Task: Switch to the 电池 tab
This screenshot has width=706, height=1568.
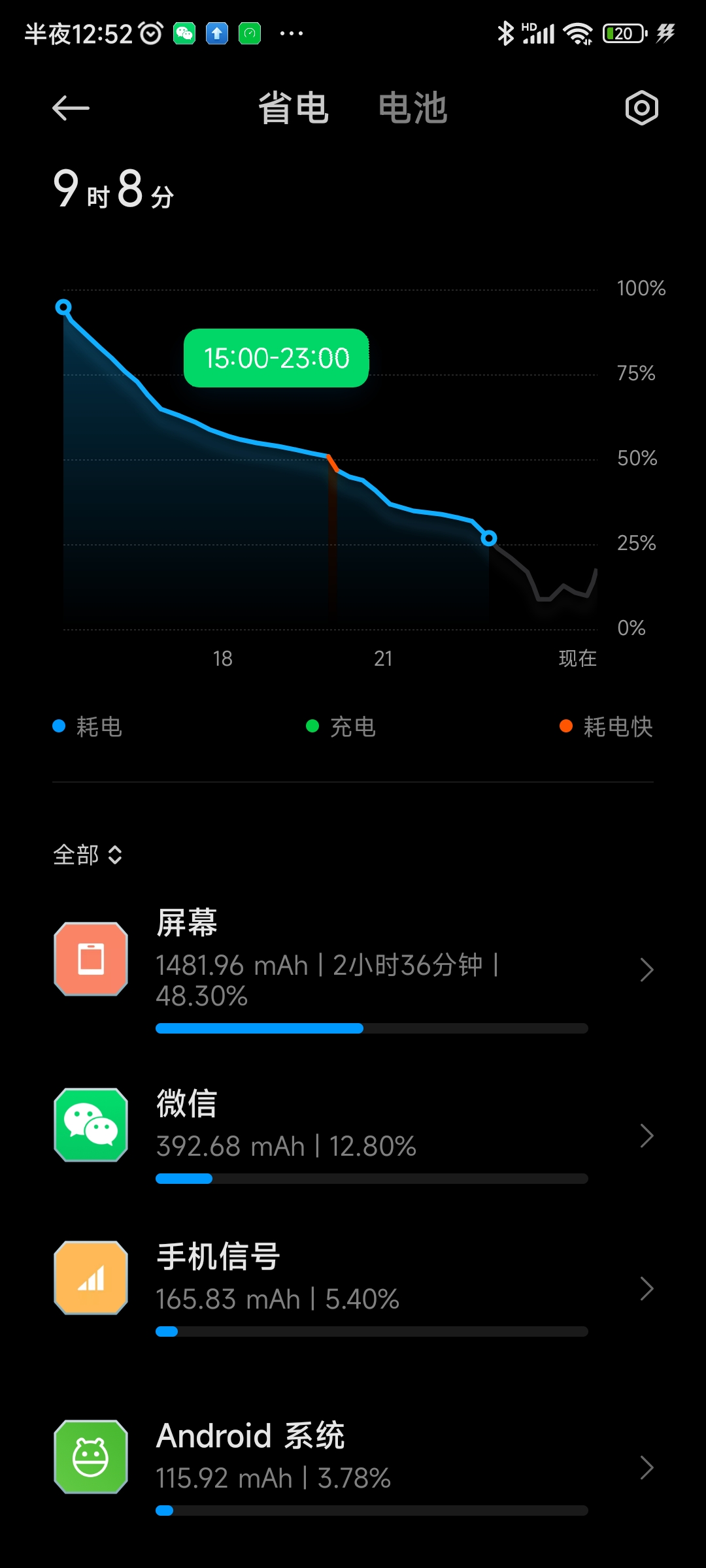Action: 412,108
